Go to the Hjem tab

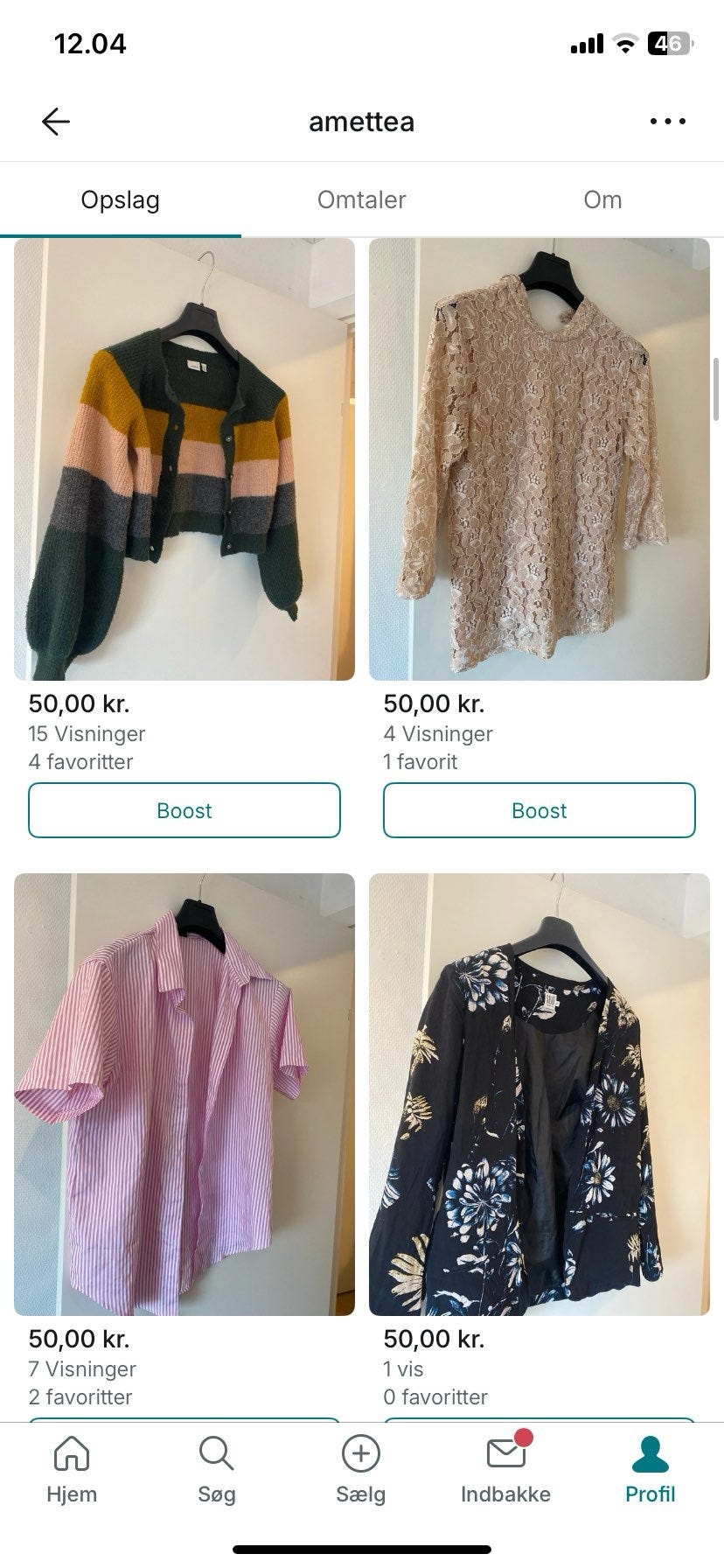(x=72, y=1472)
